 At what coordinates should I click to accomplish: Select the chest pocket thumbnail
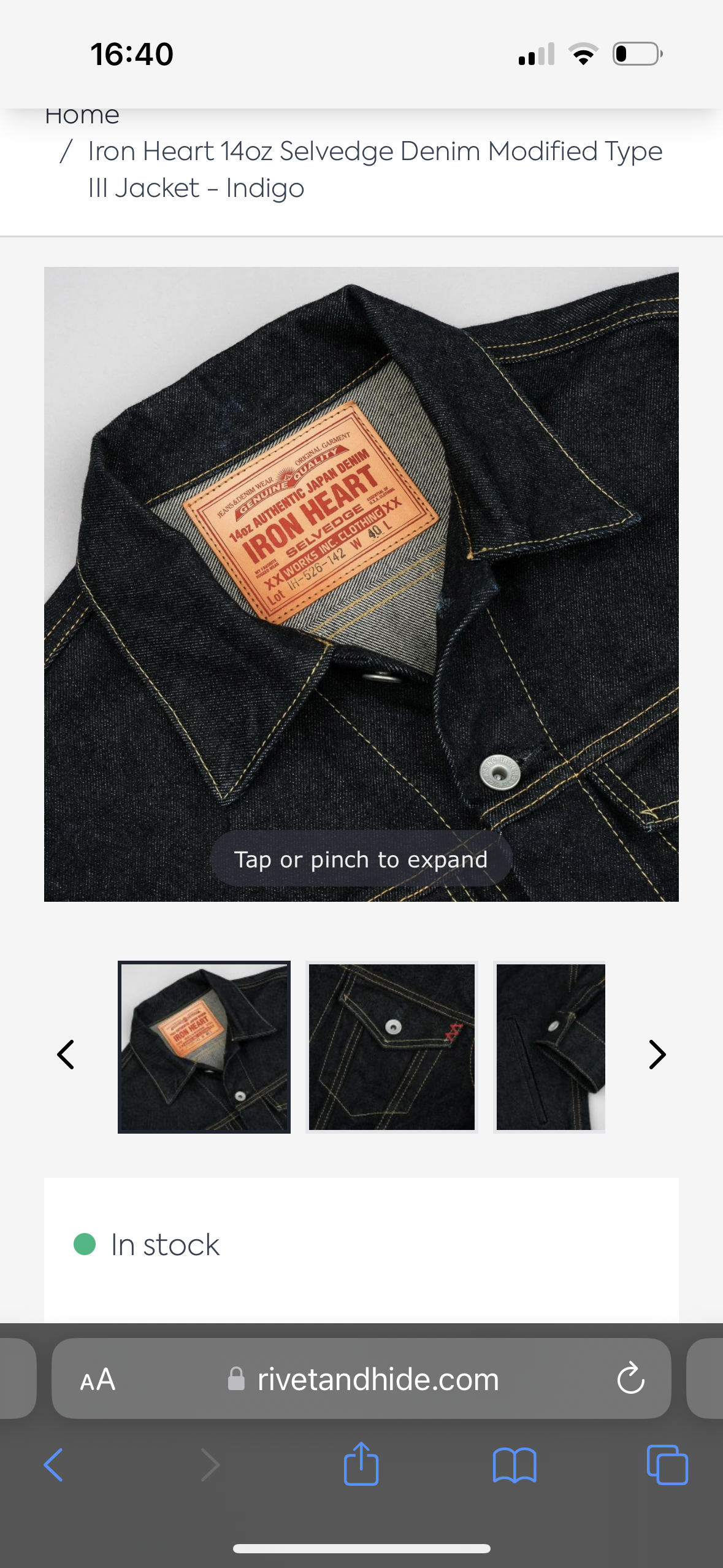[392, 1047]
